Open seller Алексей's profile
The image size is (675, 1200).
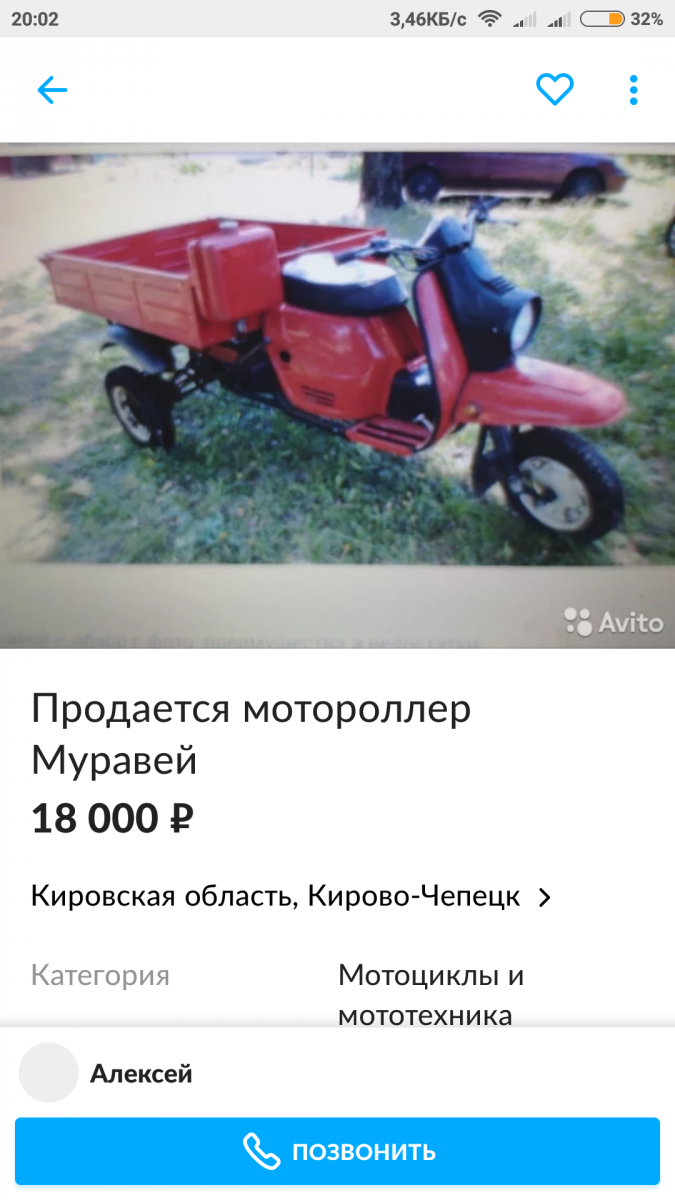140,1074
